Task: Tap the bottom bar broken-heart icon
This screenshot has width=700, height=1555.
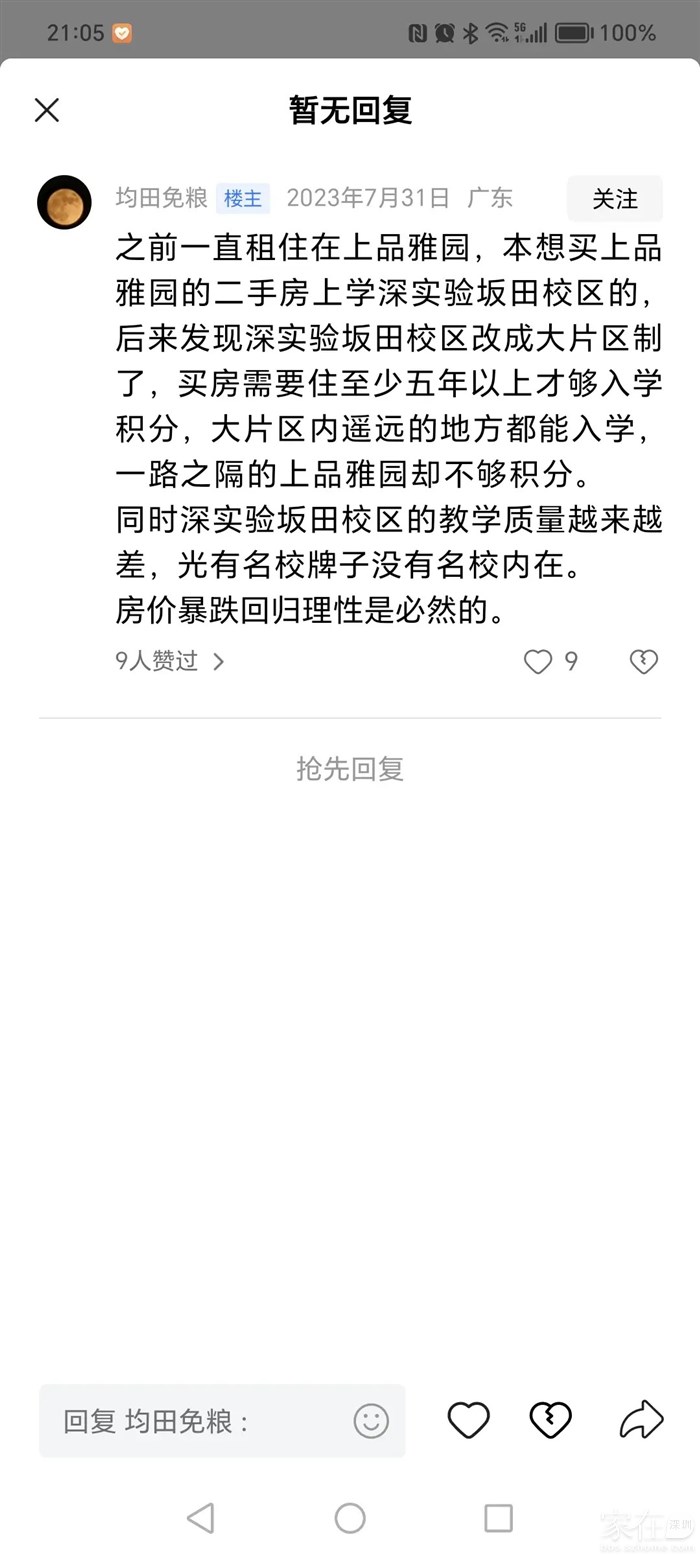Action: point(550,1420)
